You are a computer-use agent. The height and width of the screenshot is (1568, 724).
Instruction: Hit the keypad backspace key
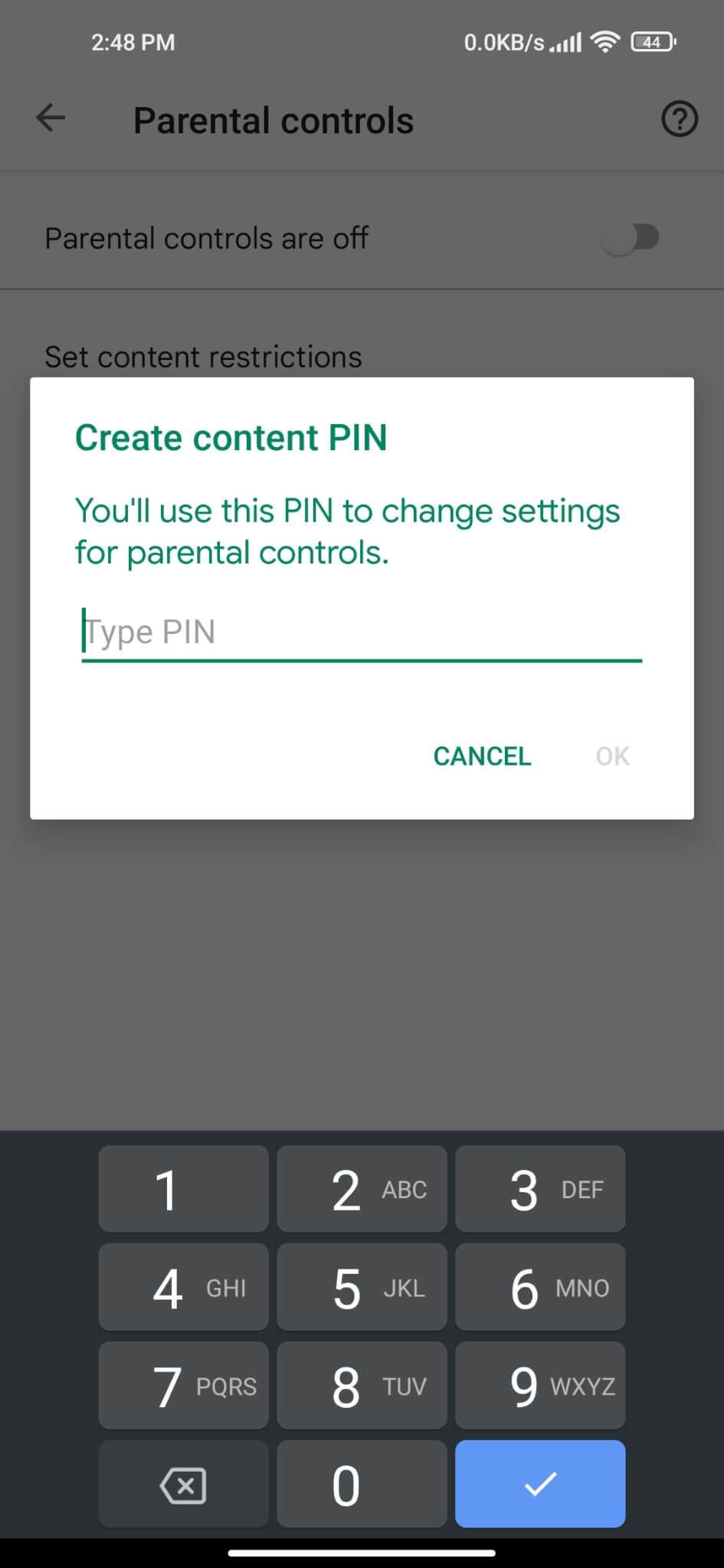(x=184, y=1484)
